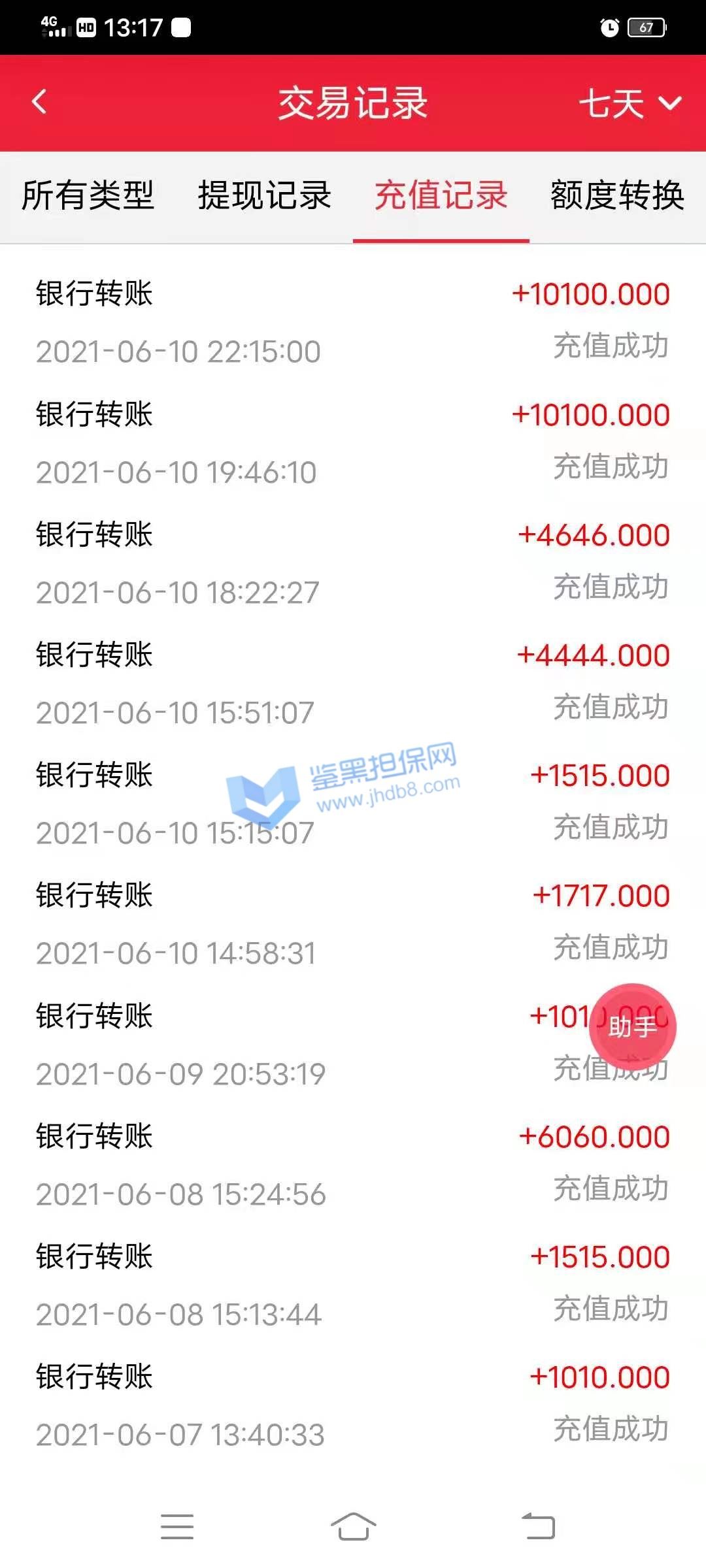This screenshot has height=1568, width=706.
Task: Tap the floating 助手 assistant button
Action: 632,1026
